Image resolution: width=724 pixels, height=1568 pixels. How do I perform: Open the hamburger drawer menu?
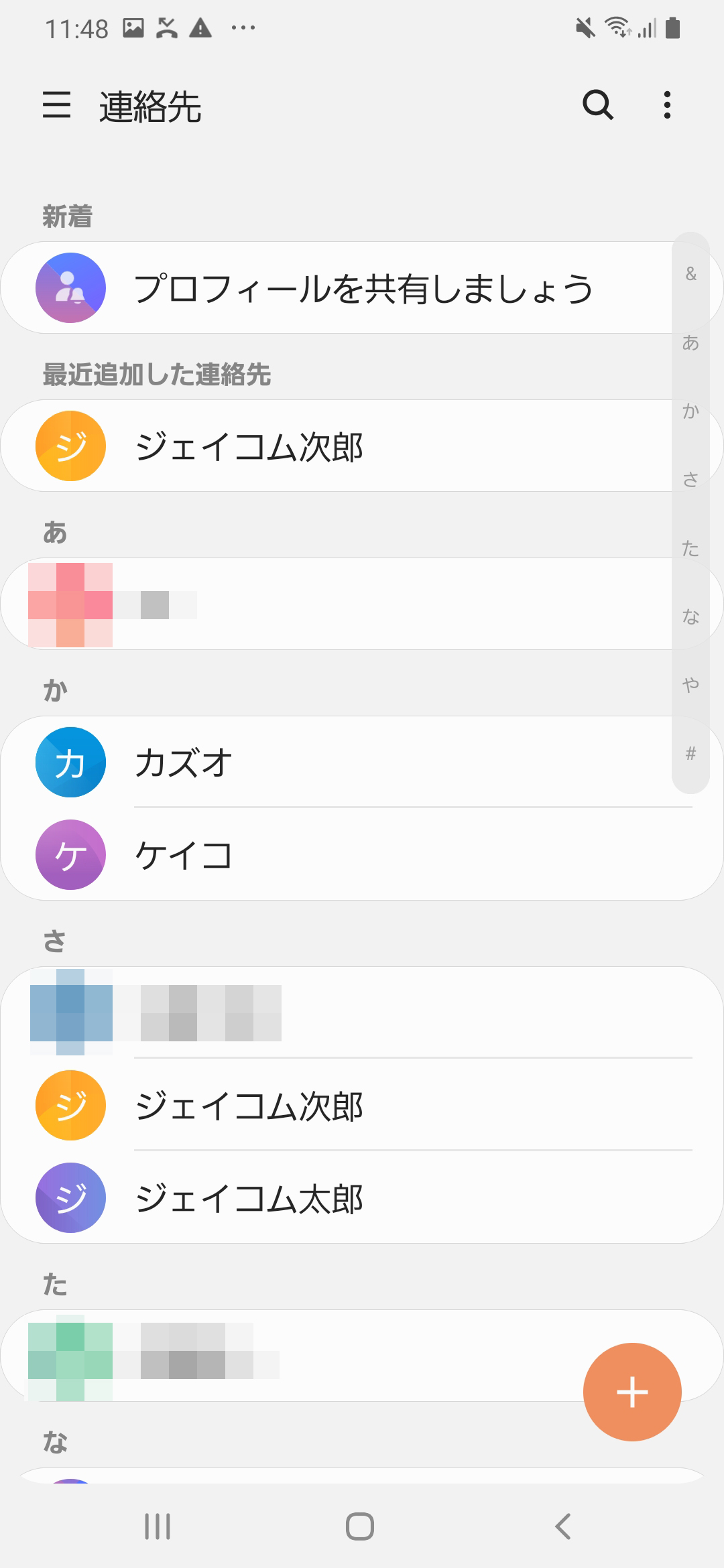(x=56, y=105)
